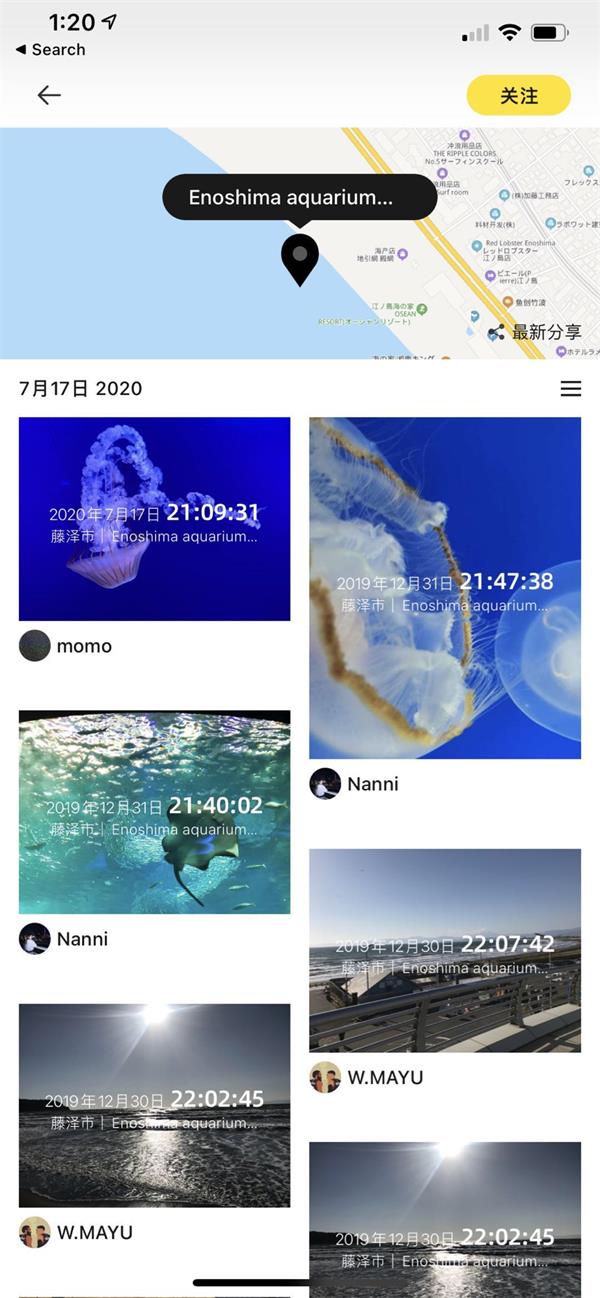Tap the Enoshima aquarium map label bubble
Viewport: 600px width, 1298px height.
(x=300, y=197)
